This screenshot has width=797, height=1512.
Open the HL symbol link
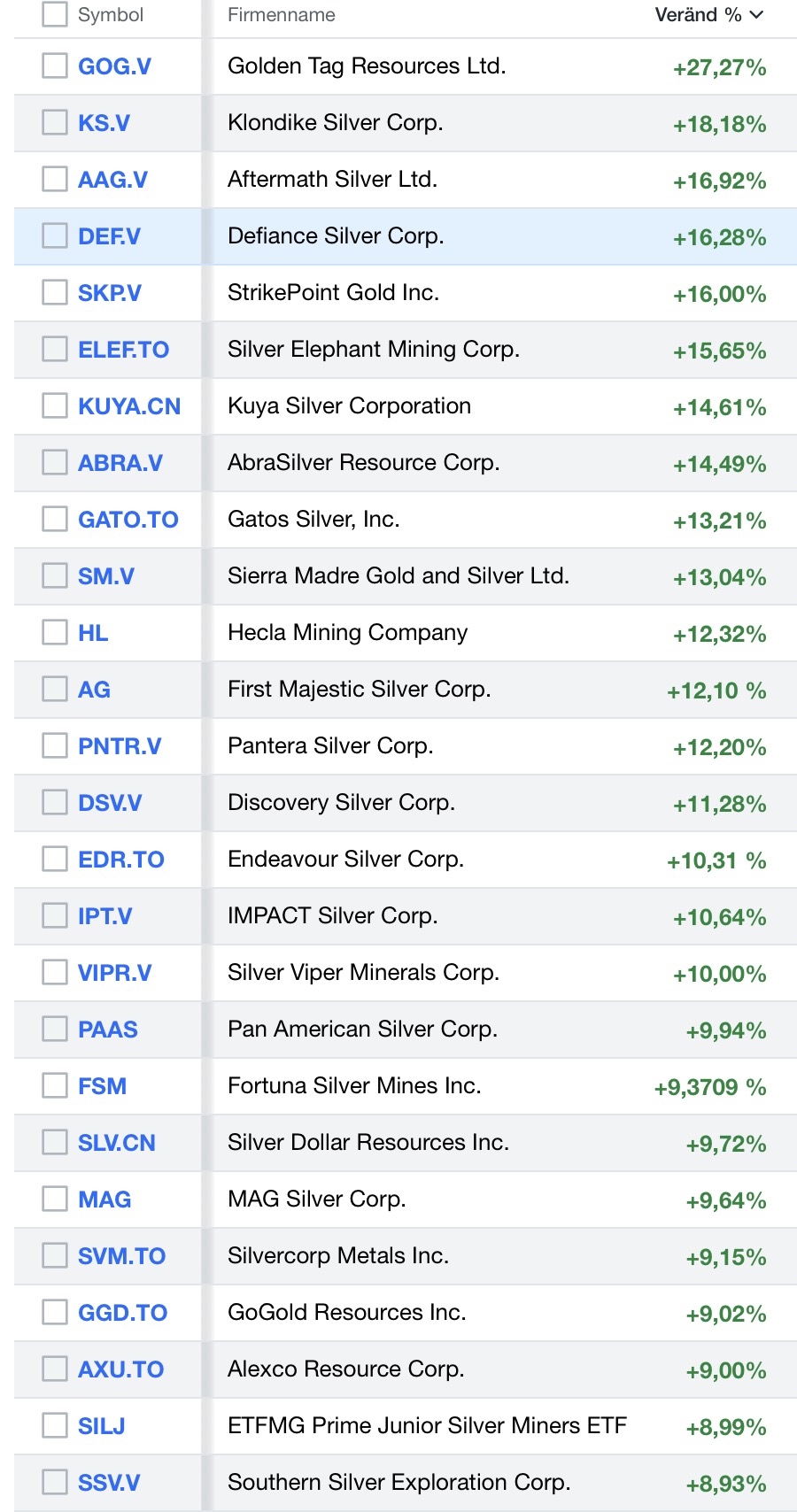pos(93,633)
